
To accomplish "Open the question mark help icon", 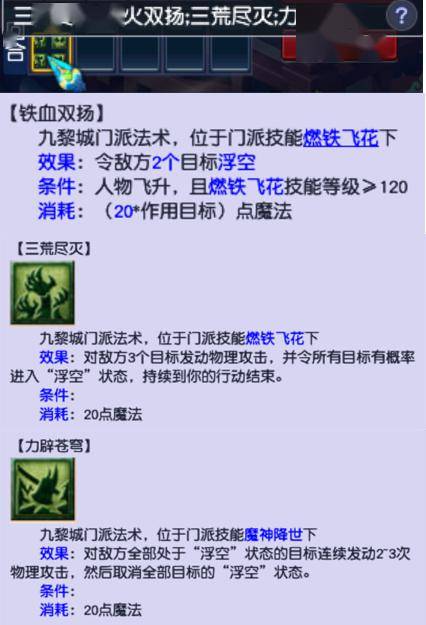I will pyautogui.click(x=401, y=16).
